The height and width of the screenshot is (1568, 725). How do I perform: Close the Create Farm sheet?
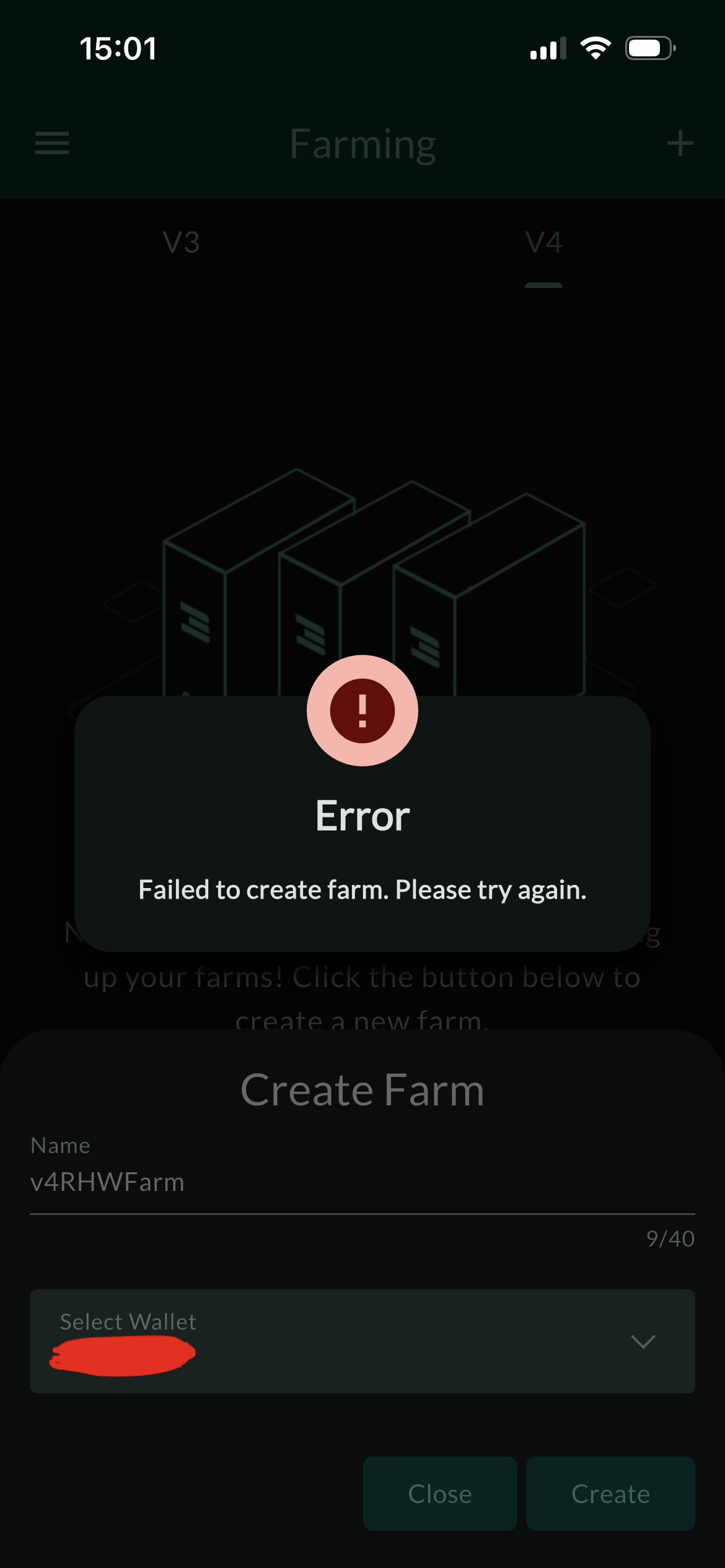[440, 1494]
